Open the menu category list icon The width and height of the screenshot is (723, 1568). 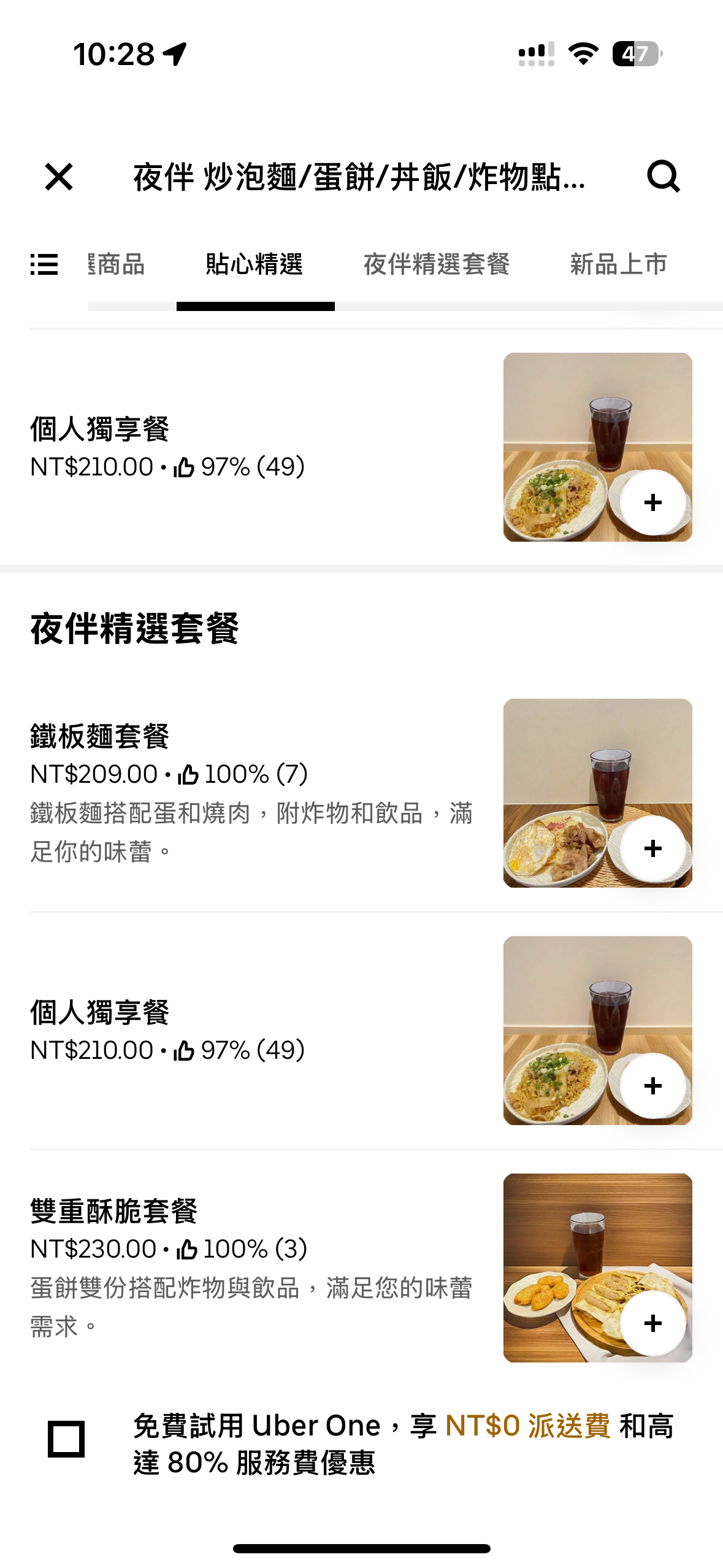point(44,264)
